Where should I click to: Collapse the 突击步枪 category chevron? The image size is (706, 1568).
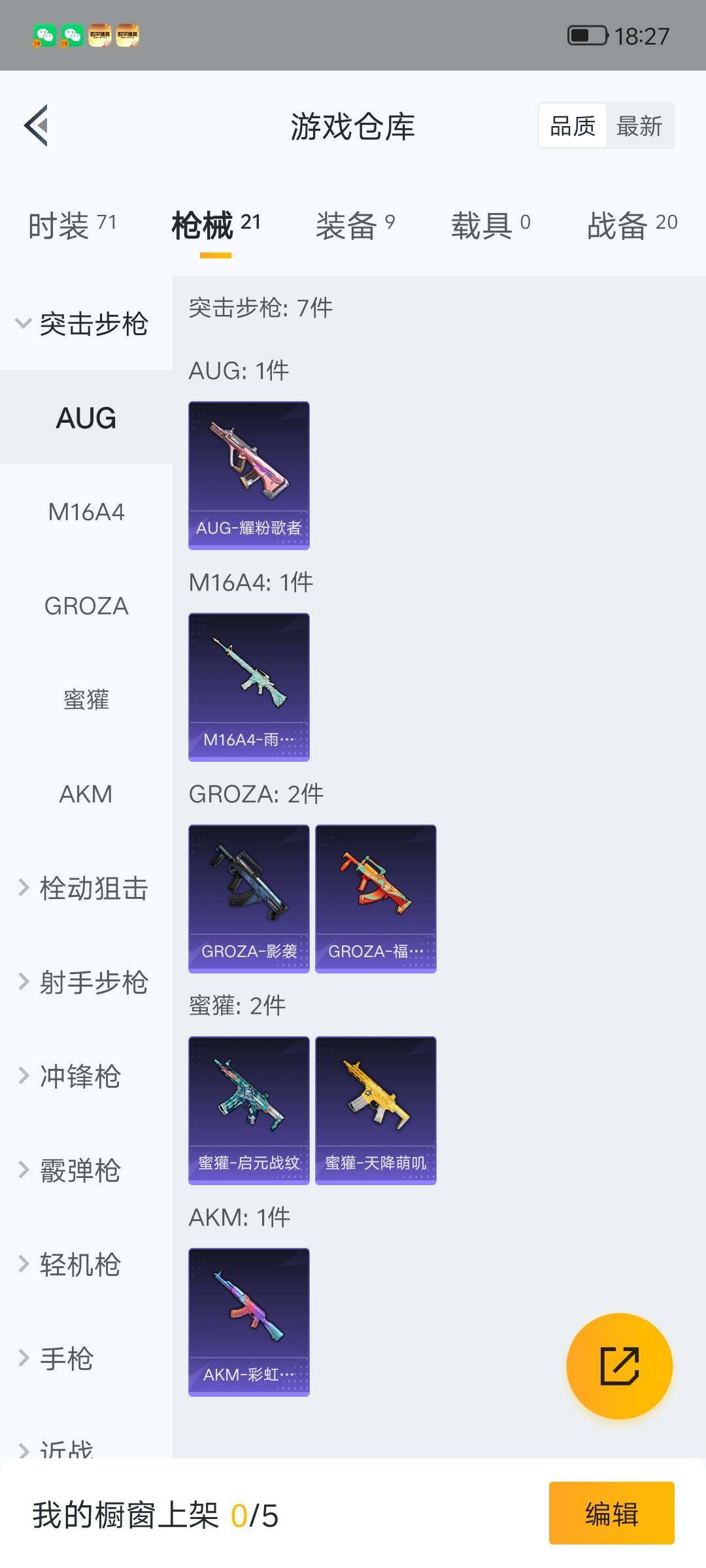point(24,323)
